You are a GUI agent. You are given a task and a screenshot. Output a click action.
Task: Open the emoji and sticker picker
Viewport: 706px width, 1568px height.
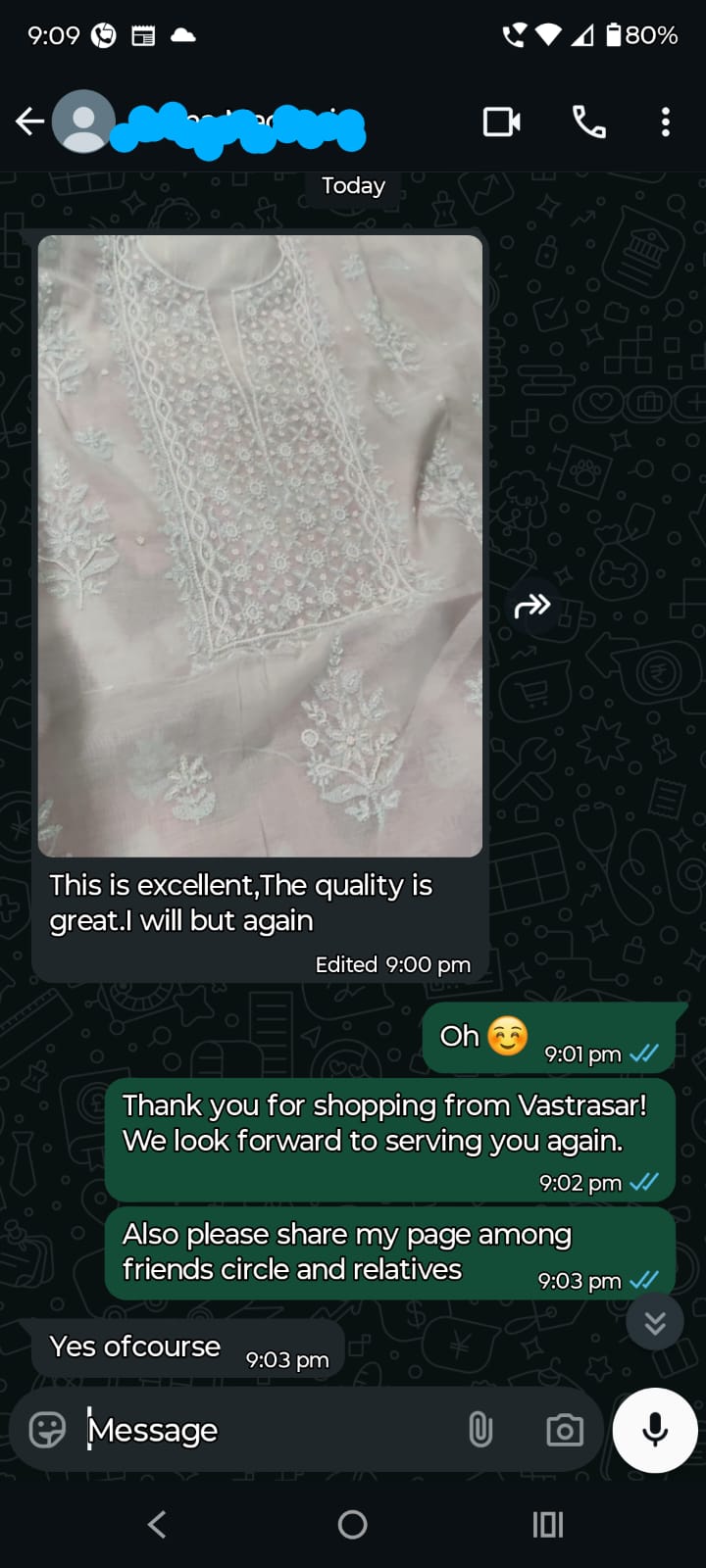point(47,1430)
